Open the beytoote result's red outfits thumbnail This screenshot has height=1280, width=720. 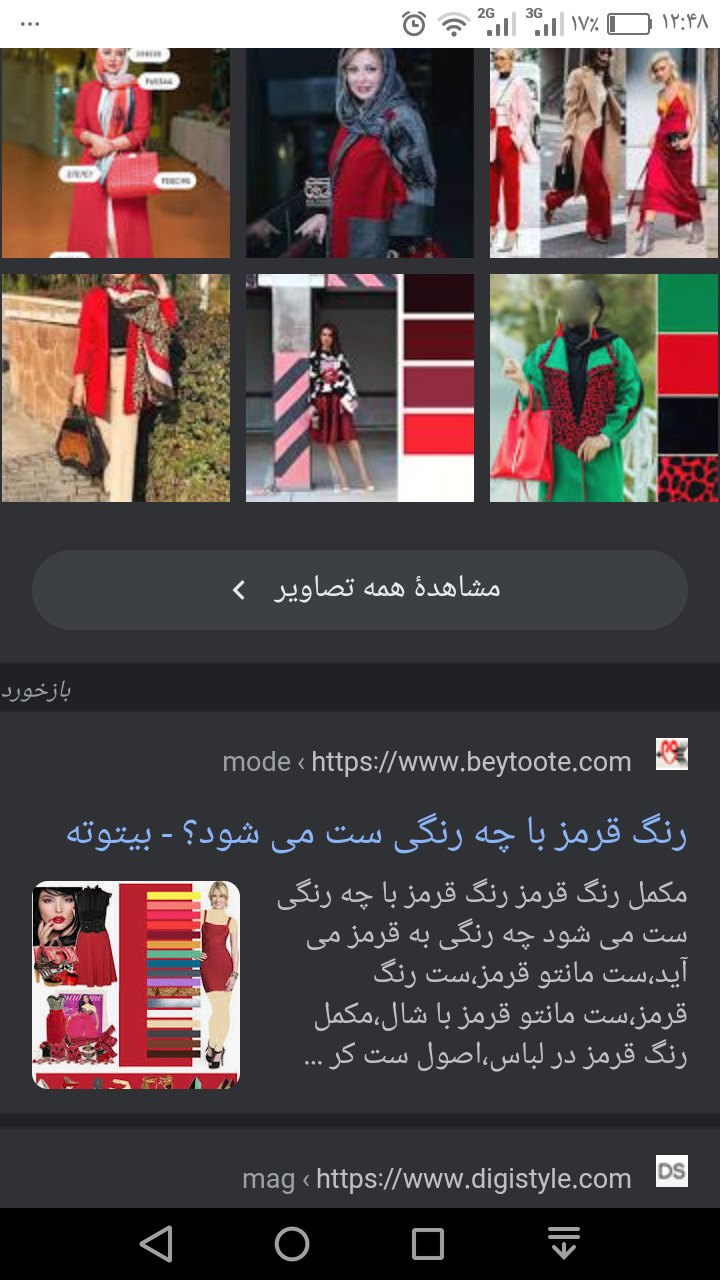[x=136, y=984]
